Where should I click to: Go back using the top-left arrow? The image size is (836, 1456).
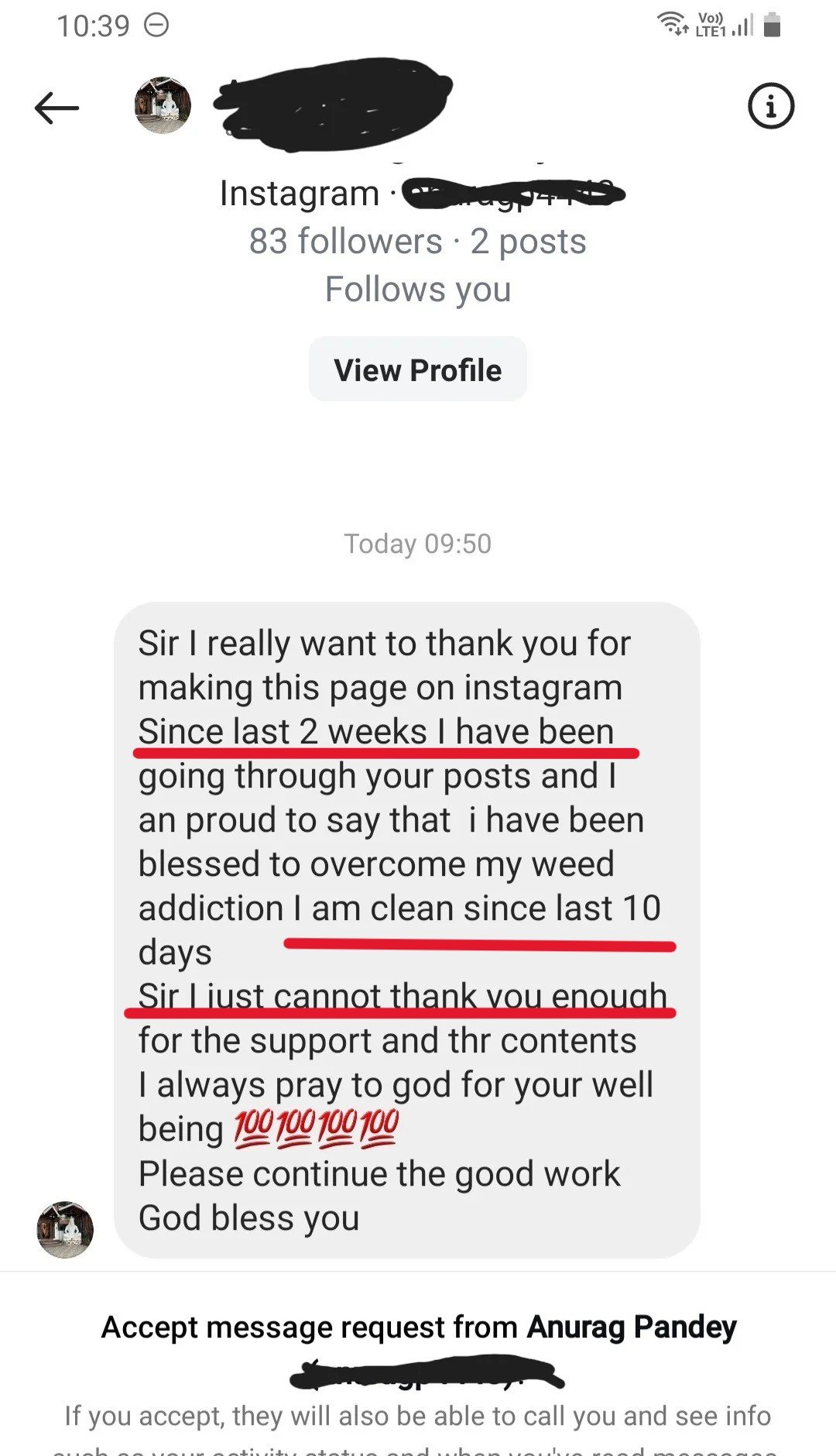pyautogui.click(x=57, y=108)
